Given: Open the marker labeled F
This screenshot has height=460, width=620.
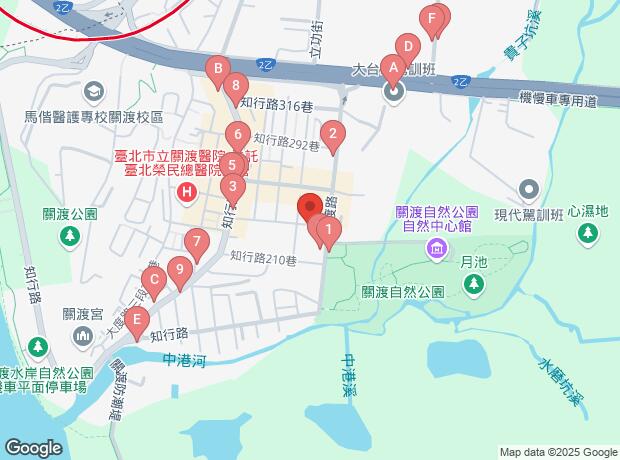Looking at the screenshot, I should (432, 19).
